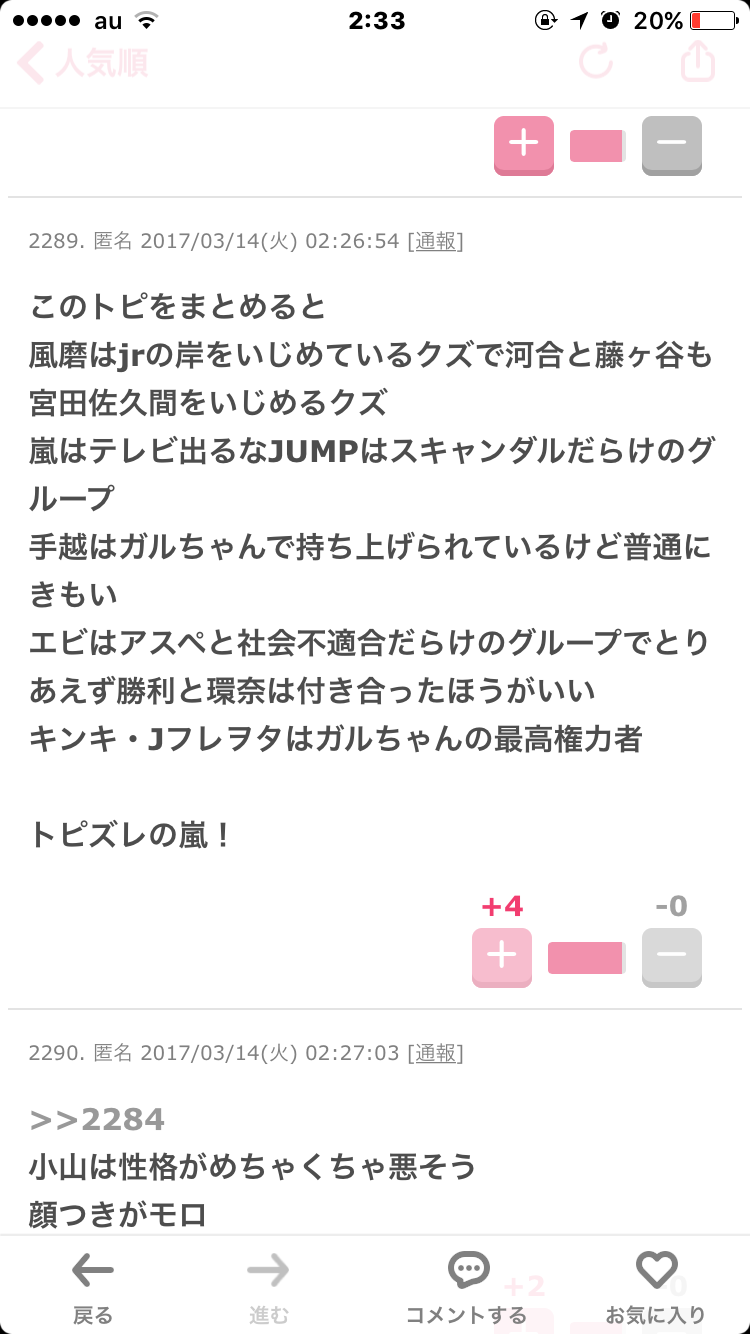Upvote comment 2289 with plus button

pos(502,957)
